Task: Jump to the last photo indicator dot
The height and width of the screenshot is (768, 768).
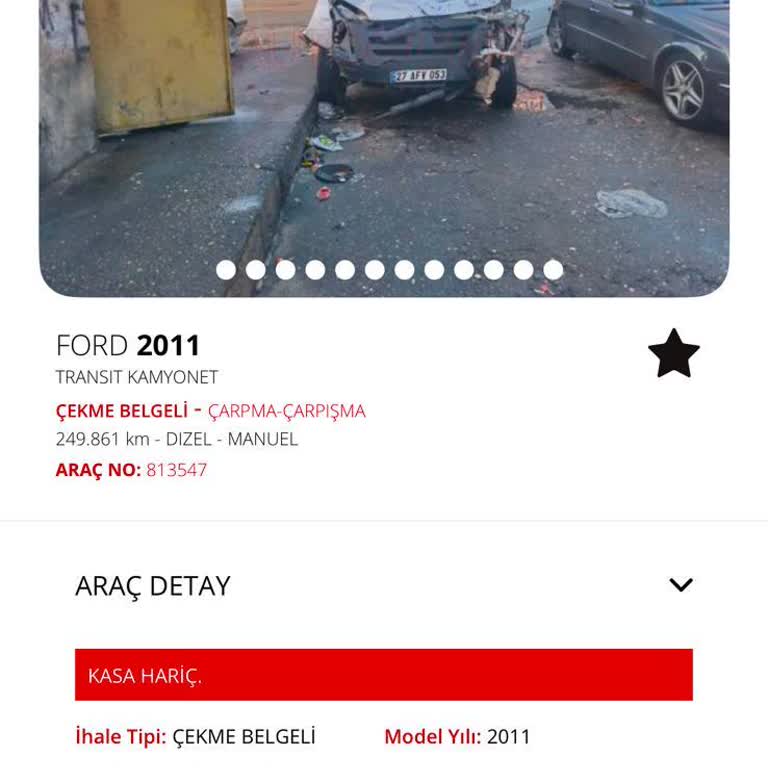Action: [553, 270]
